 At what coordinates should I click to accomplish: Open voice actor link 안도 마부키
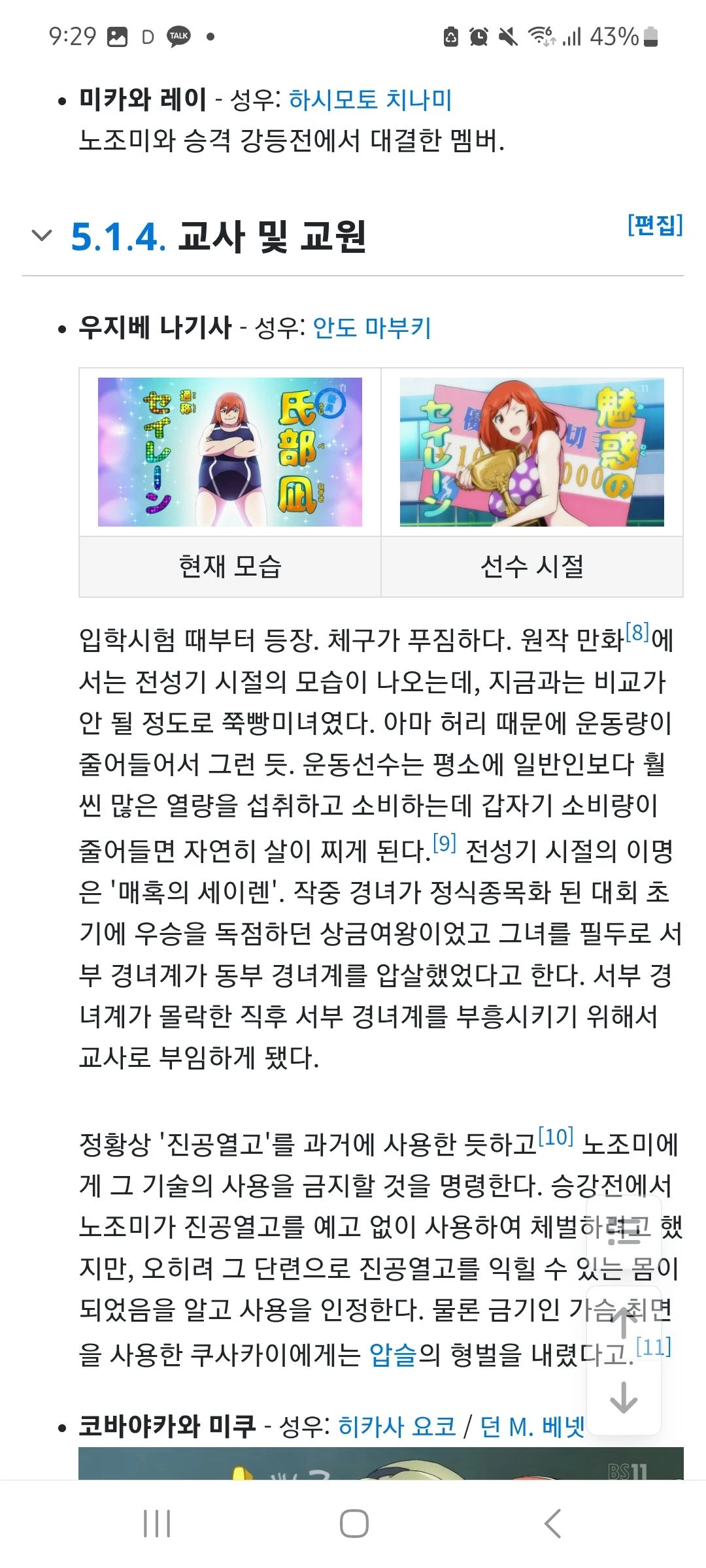point(372,327)
